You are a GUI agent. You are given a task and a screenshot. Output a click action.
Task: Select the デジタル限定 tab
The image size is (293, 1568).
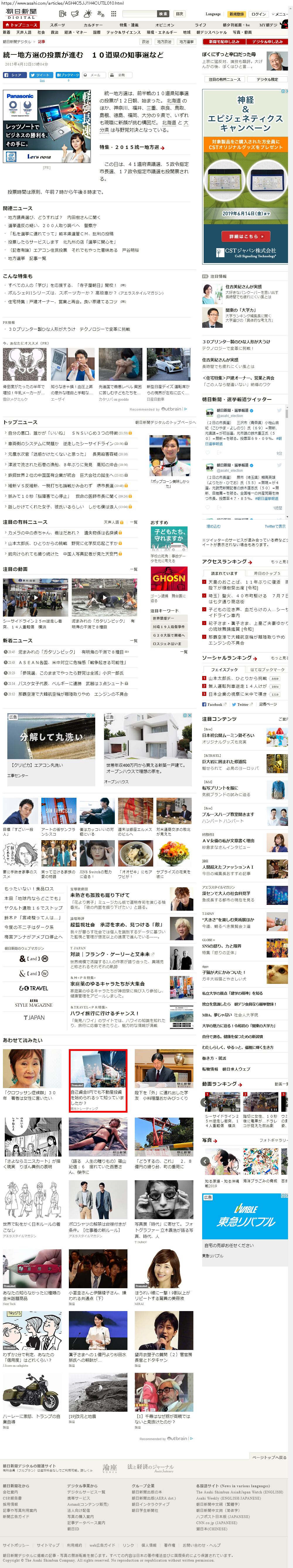[267, 79]
